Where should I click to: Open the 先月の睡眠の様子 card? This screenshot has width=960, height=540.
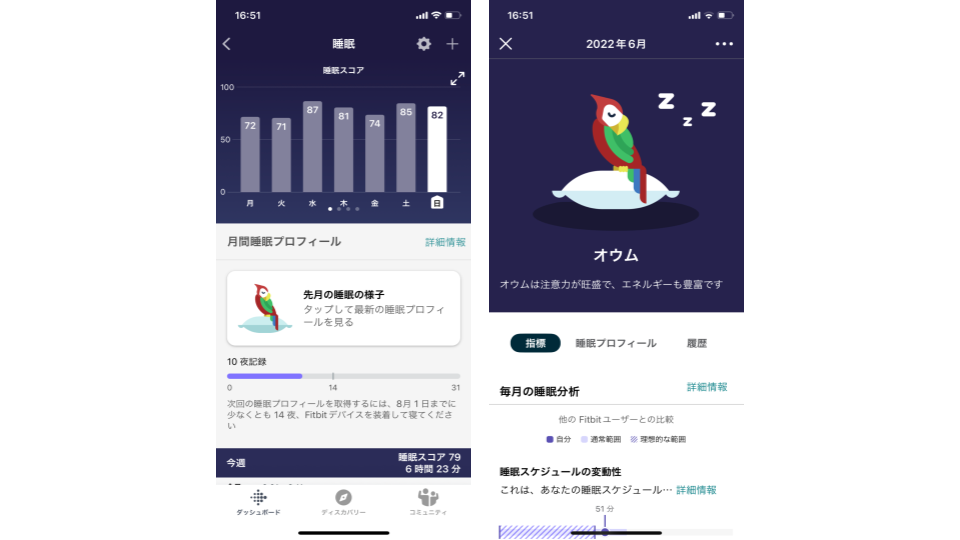(343, 308)
